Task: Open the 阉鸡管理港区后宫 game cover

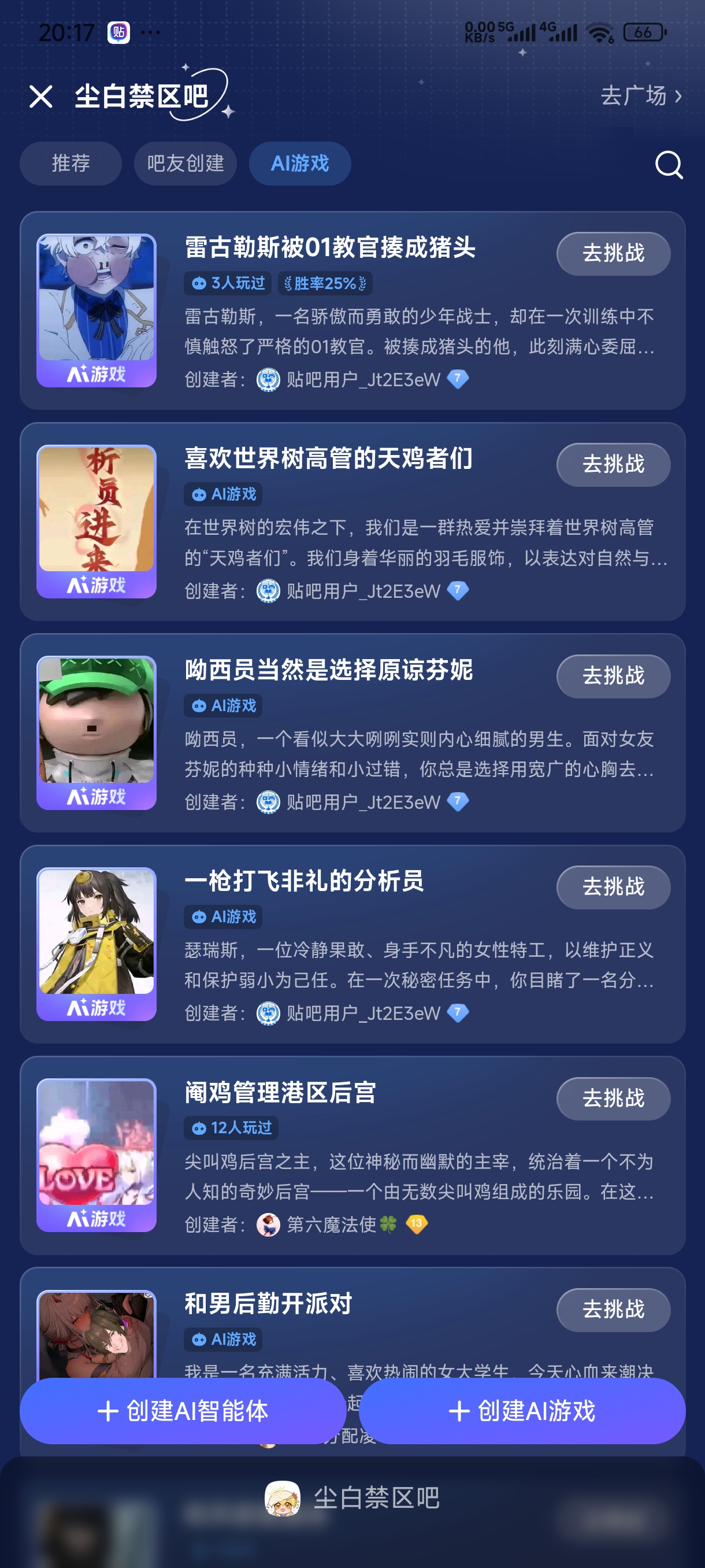Action: click(x=97, y=1155)
